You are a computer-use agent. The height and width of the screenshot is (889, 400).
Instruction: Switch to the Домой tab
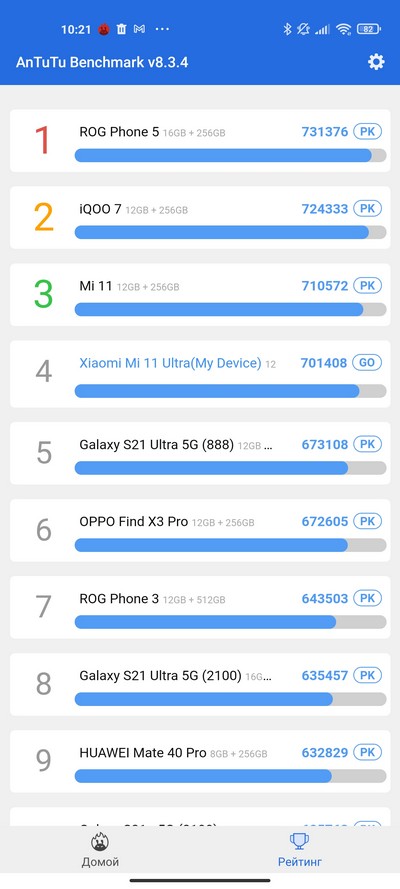tap(100, 850)
